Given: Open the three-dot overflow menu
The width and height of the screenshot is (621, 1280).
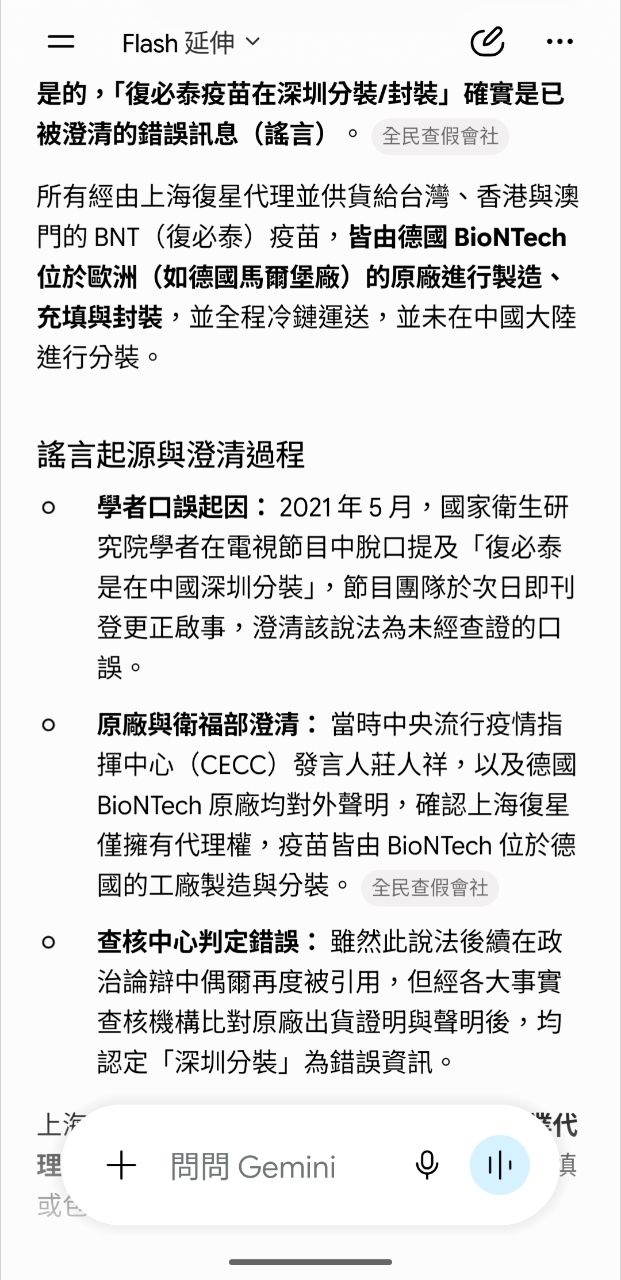Looking at the screenshot, I should [x=559, y=41].
